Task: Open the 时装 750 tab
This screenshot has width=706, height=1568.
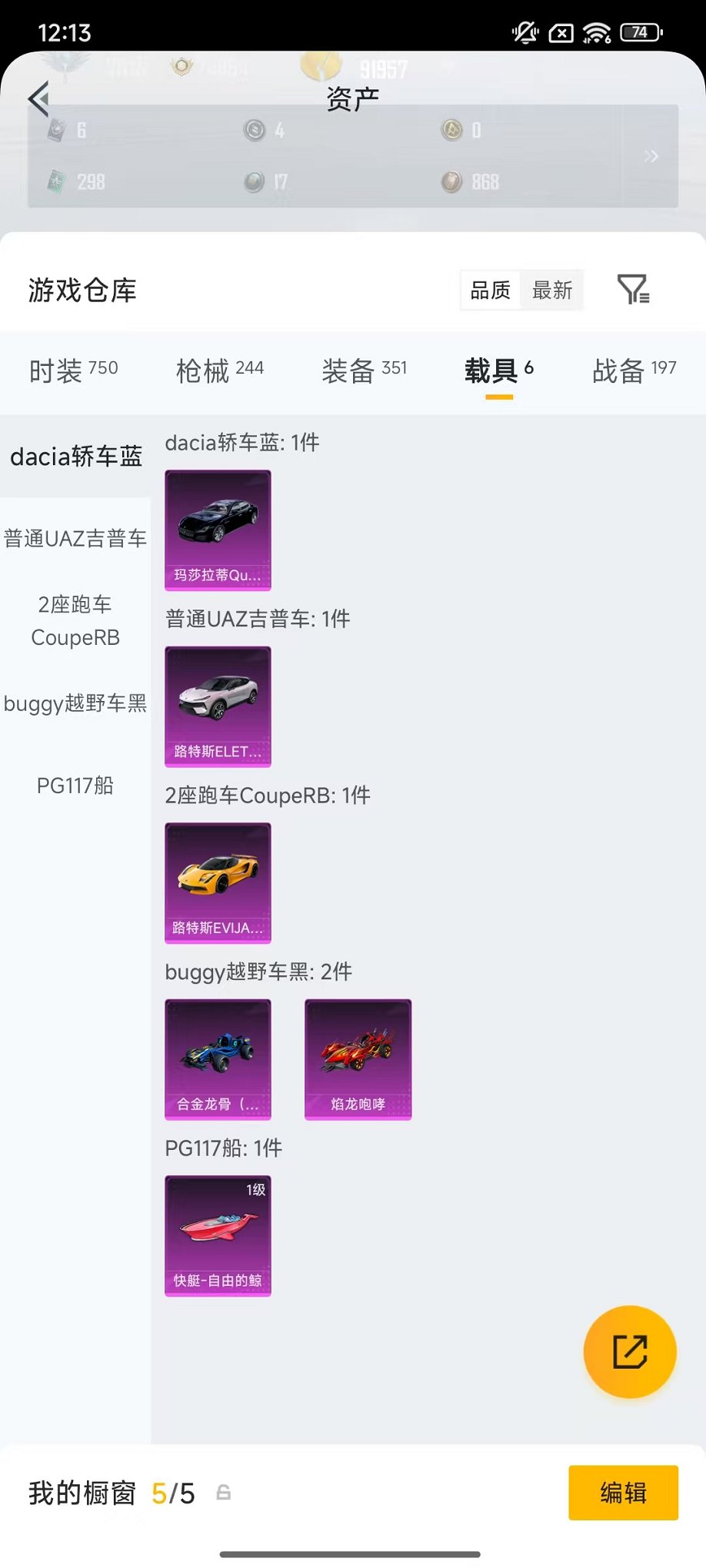Action: click(73, 369)
